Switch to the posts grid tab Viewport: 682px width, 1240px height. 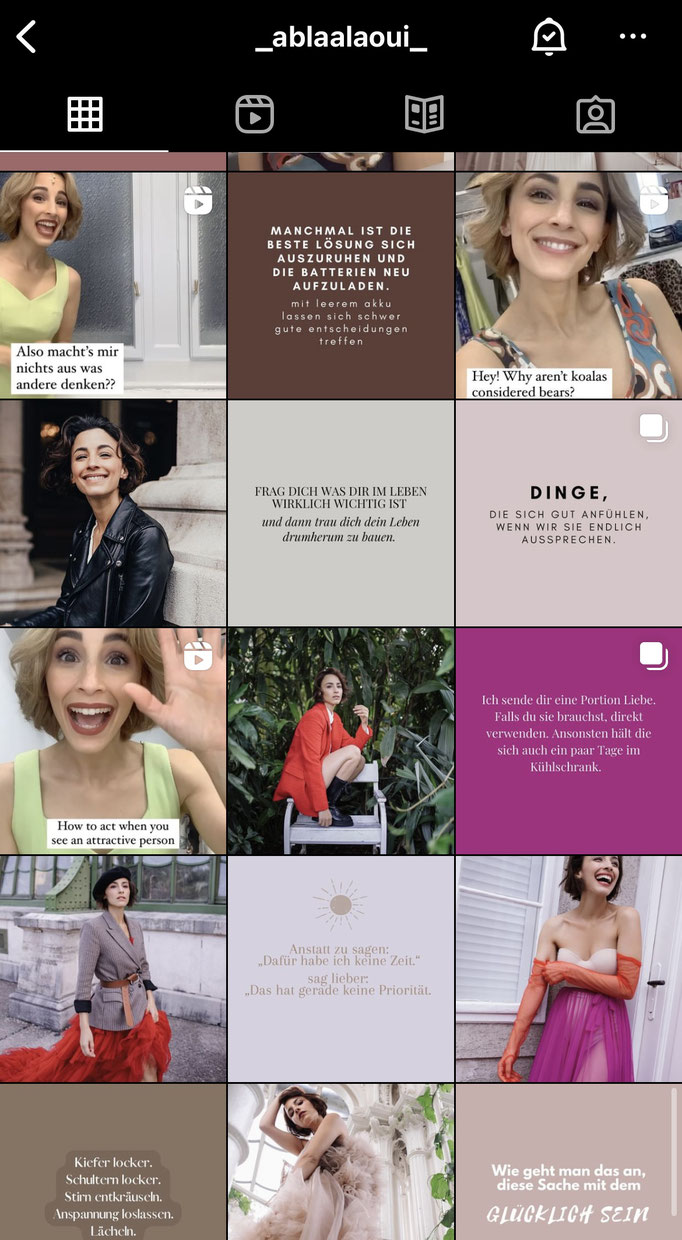click(x=85, y=115)
